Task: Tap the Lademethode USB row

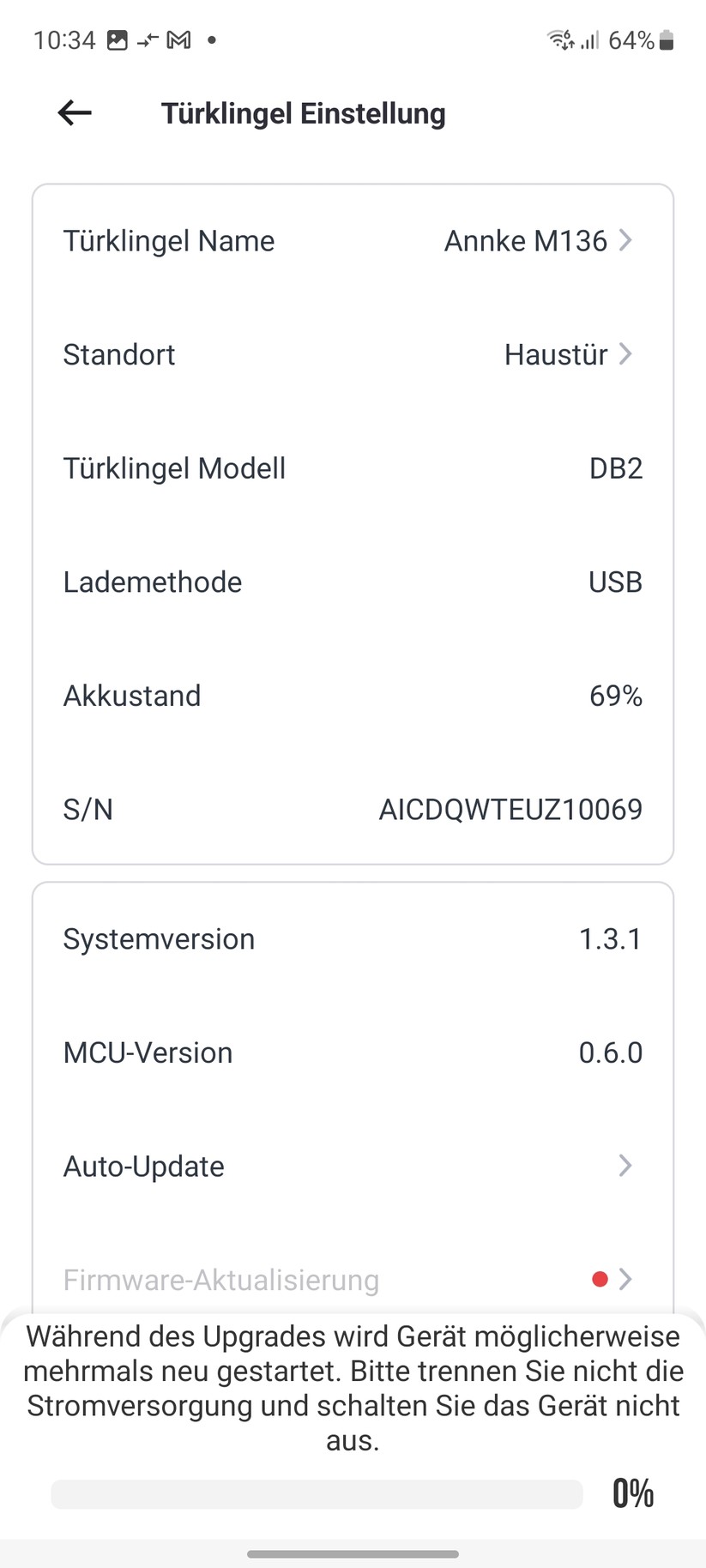Action: pyautogui.click(x=353, y=582)
